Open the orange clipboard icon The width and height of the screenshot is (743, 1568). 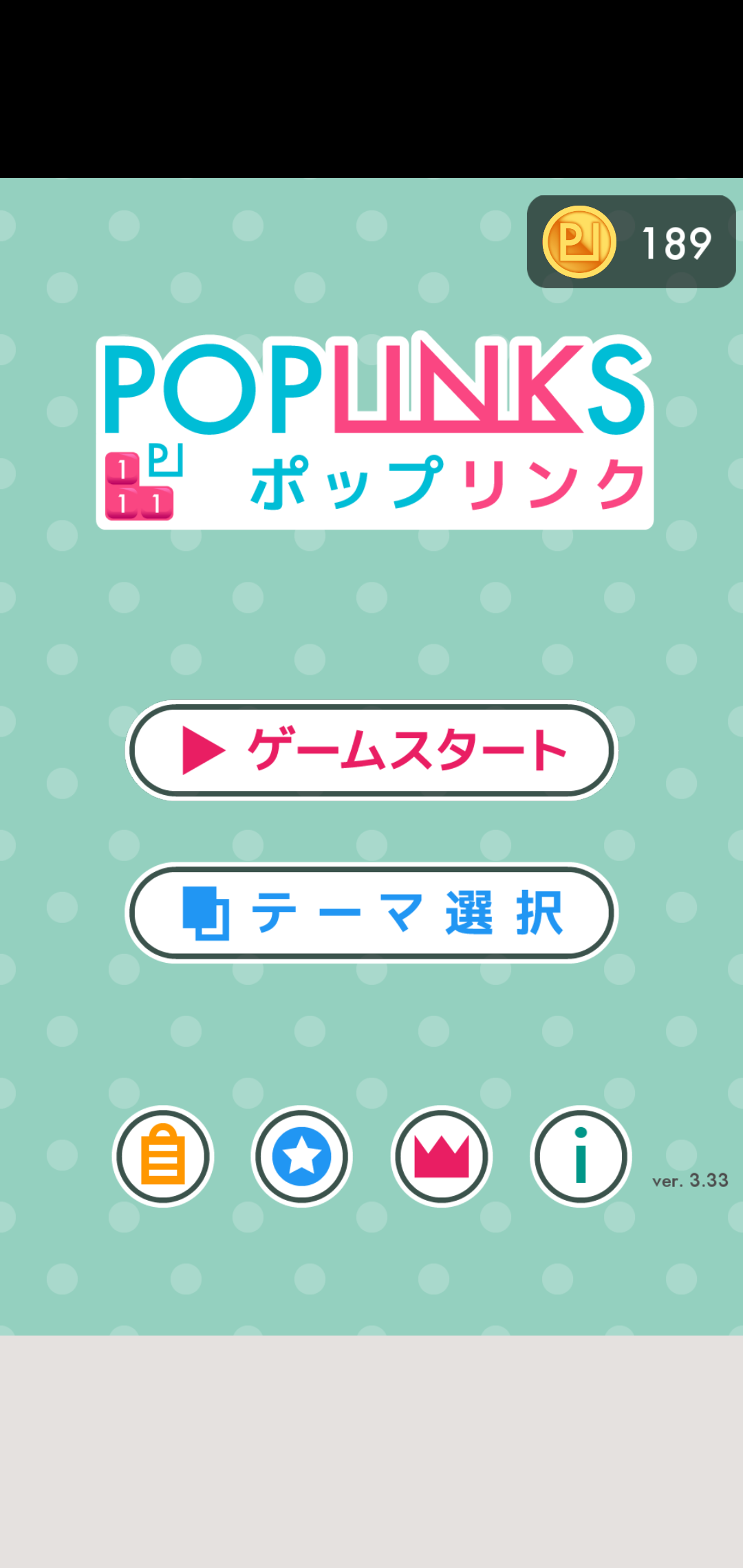163,1157
